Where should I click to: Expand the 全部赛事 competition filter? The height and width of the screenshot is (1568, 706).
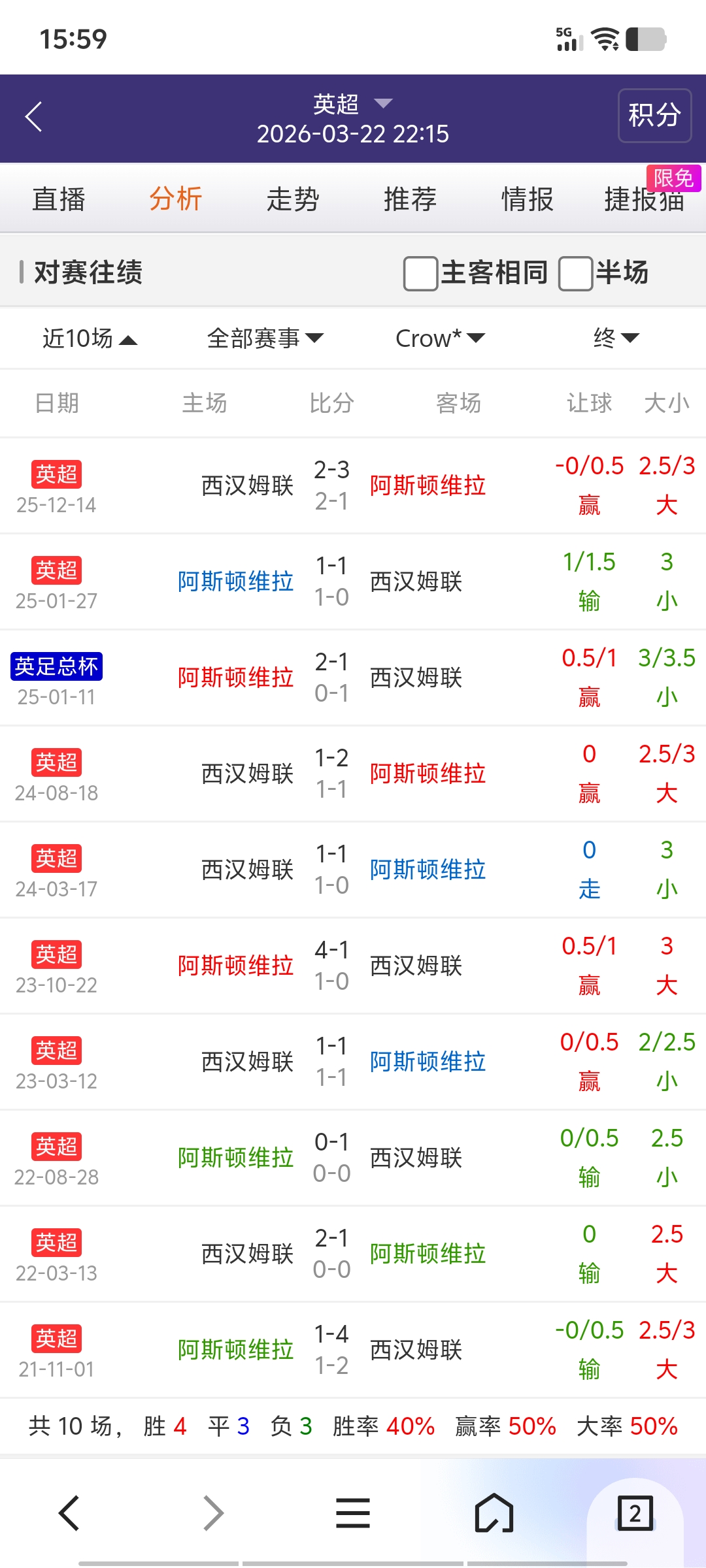point(265,338)
